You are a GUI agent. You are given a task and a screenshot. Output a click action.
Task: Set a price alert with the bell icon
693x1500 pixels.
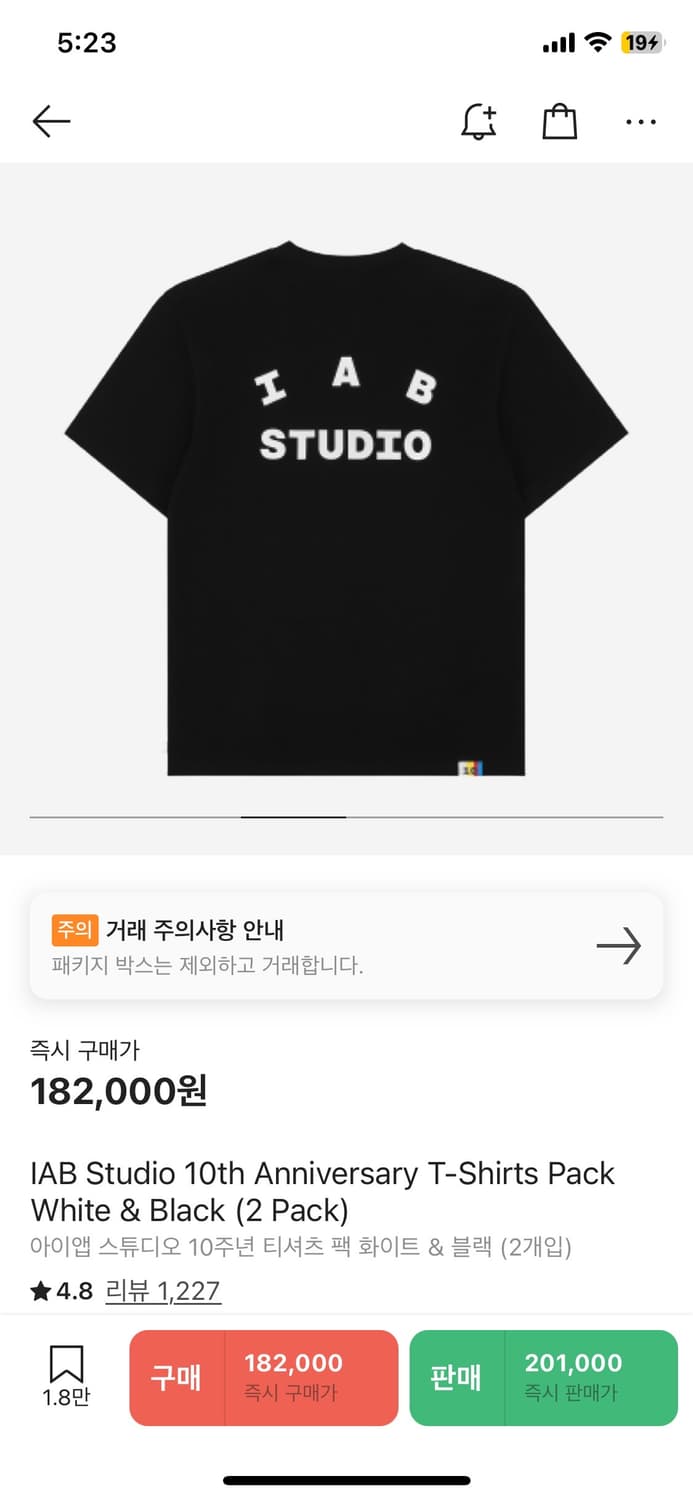tap(478, 122)
